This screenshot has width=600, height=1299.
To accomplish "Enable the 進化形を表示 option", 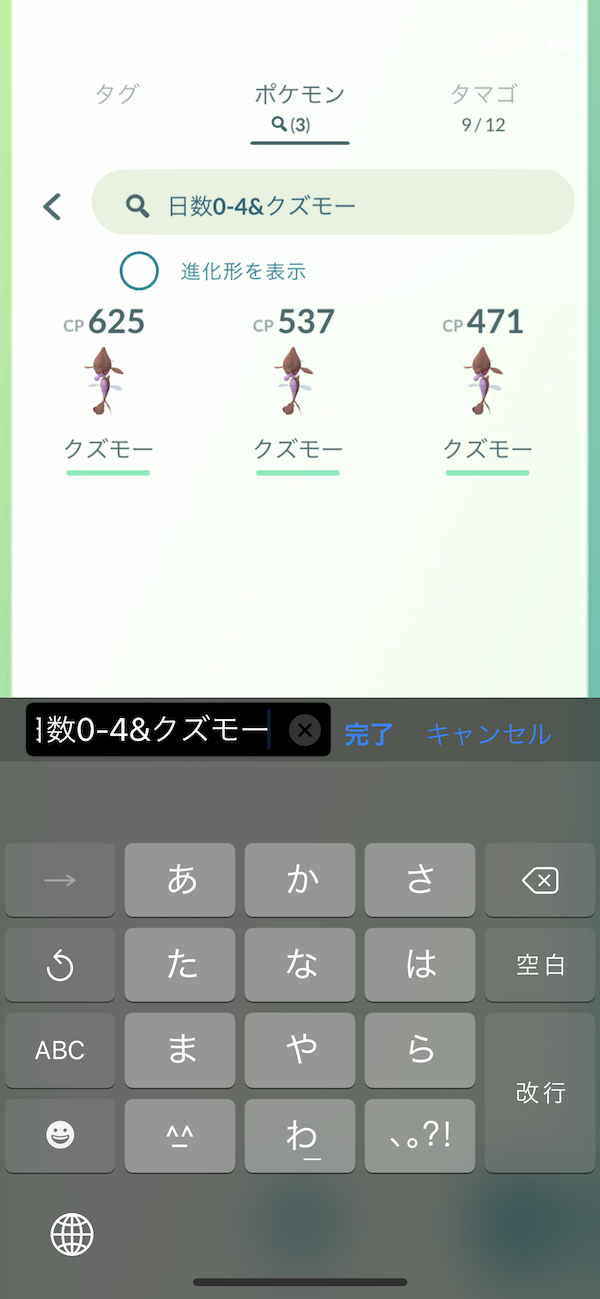I will (139, 271).
